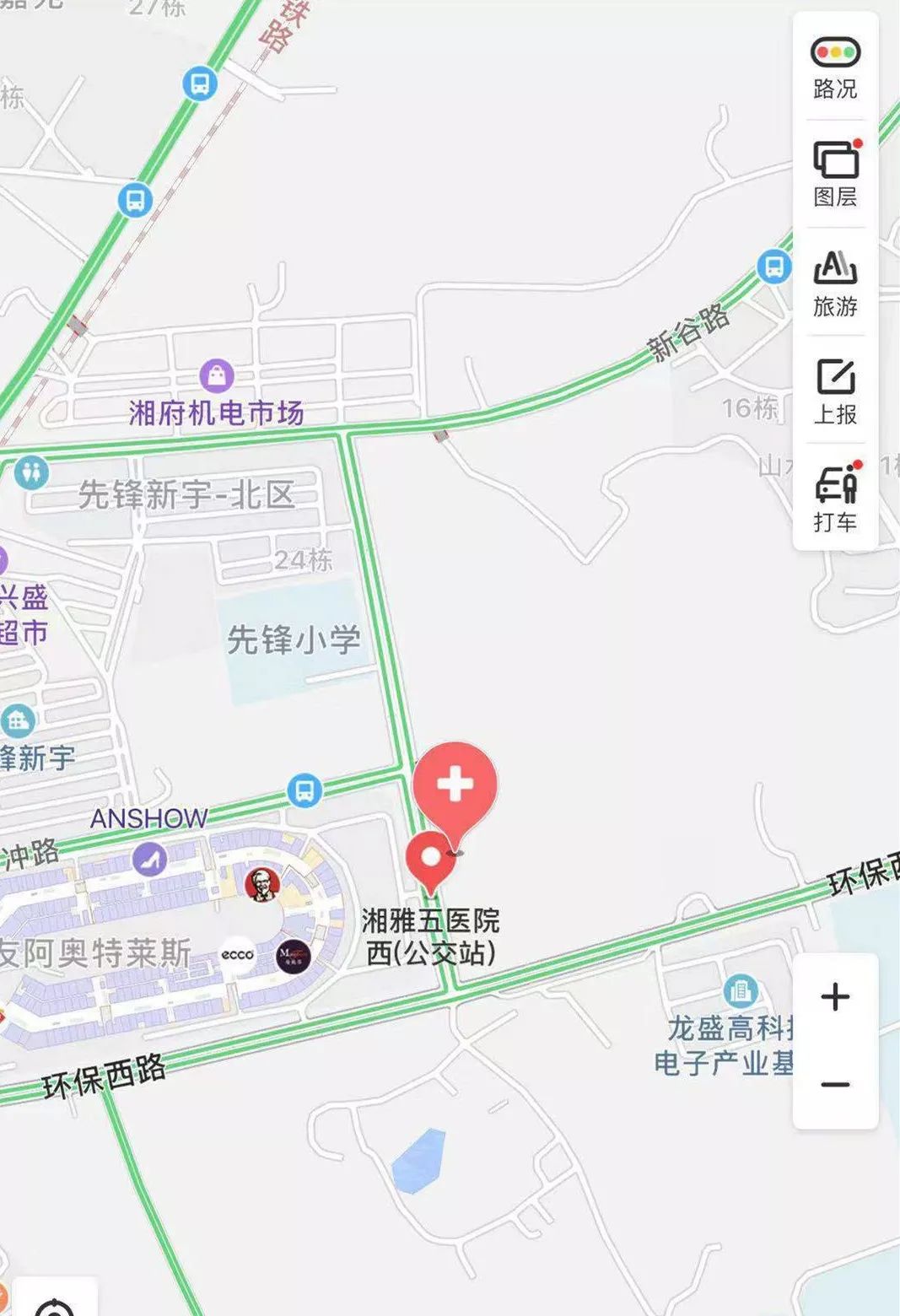Select the 湘雅五医院西 bus stop pin
Viewport: 900px width, 1316px height.
coord(430,859)
